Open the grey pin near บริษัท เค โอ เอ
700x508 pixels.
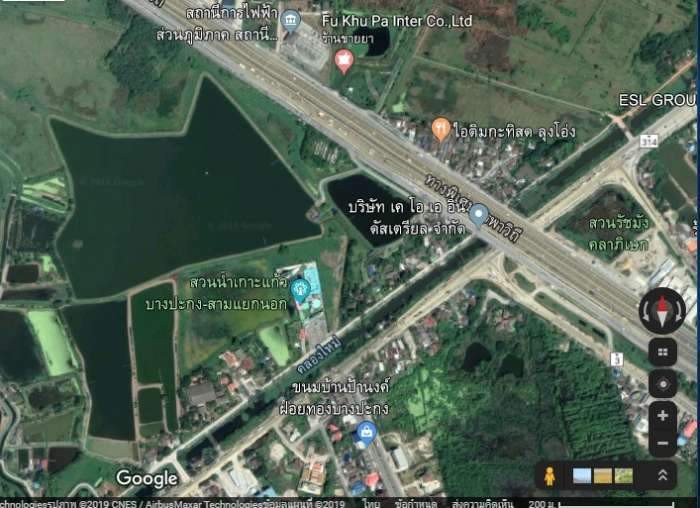pos(479,213)
